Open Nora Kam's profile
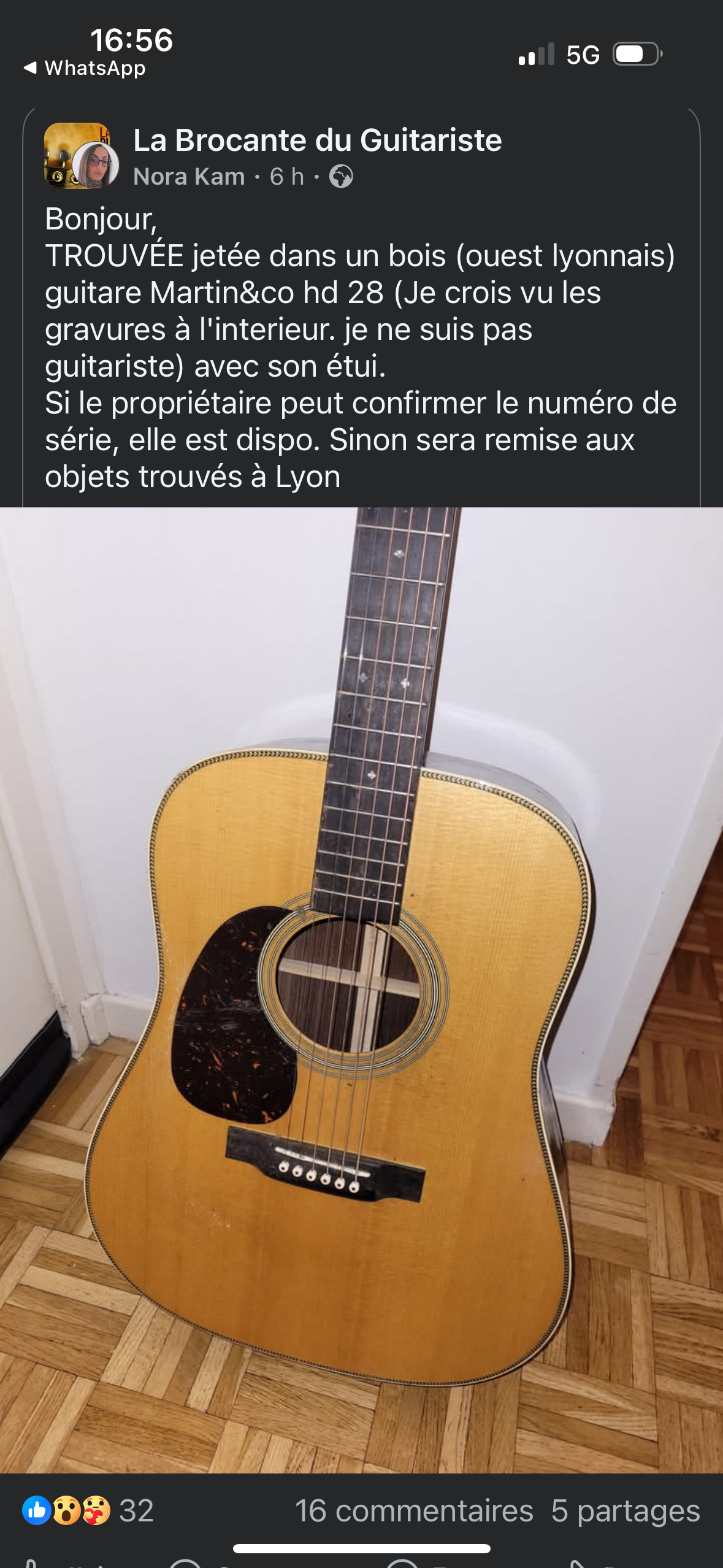 [189, 177]
